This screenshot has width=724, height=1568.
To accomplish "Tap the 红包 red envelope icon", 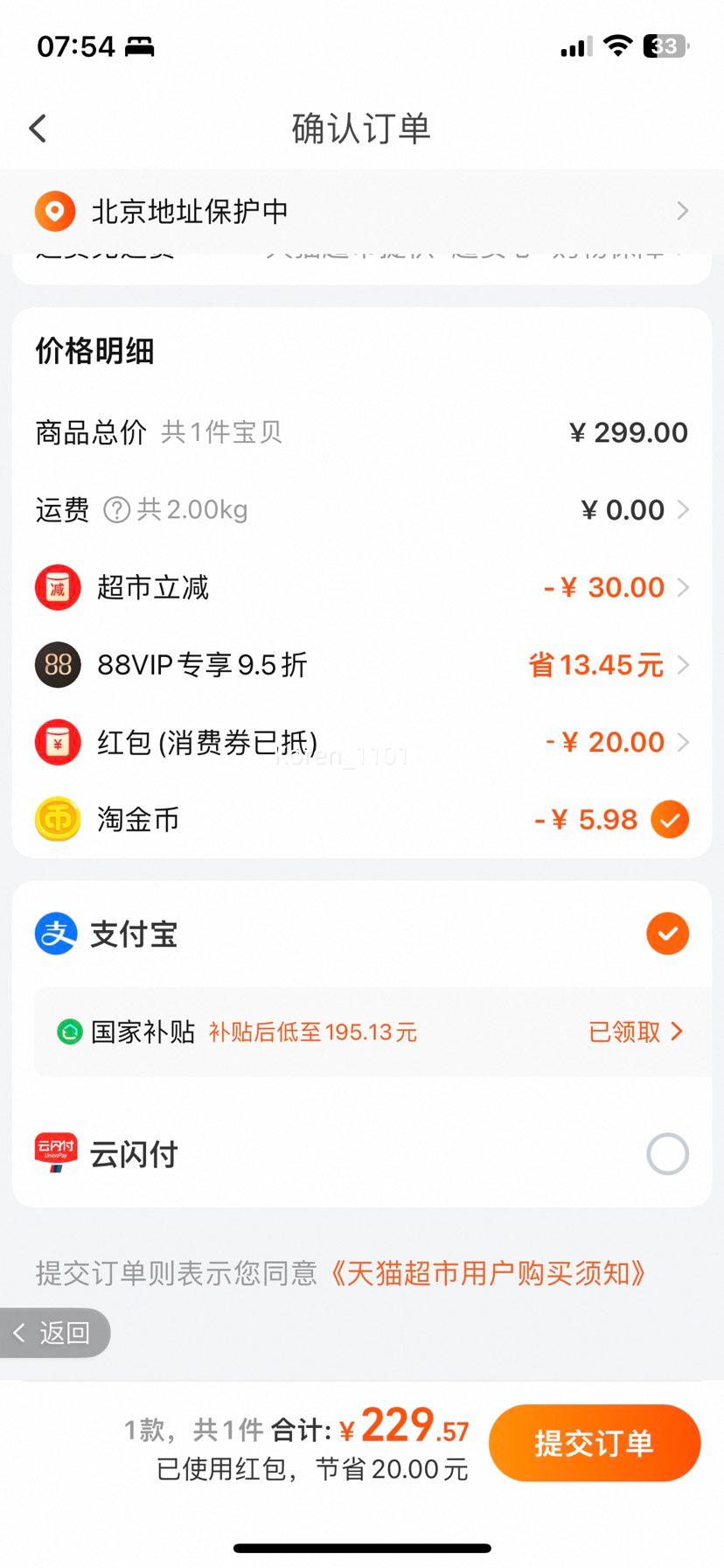I will [x=57, y=741].
